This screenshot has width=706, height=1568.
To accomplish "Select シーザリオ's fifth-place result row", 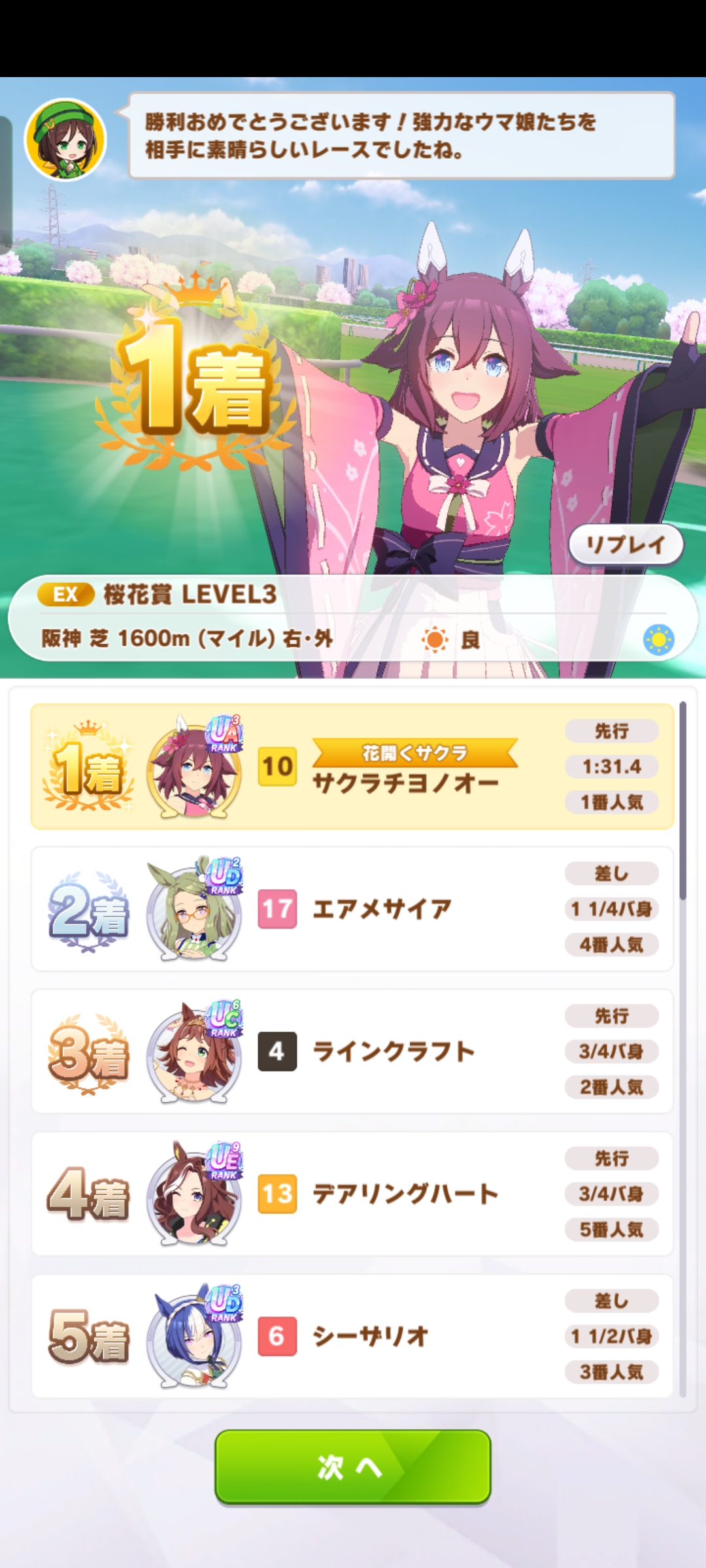I will pyautogui.click(x=352, y=1336).
